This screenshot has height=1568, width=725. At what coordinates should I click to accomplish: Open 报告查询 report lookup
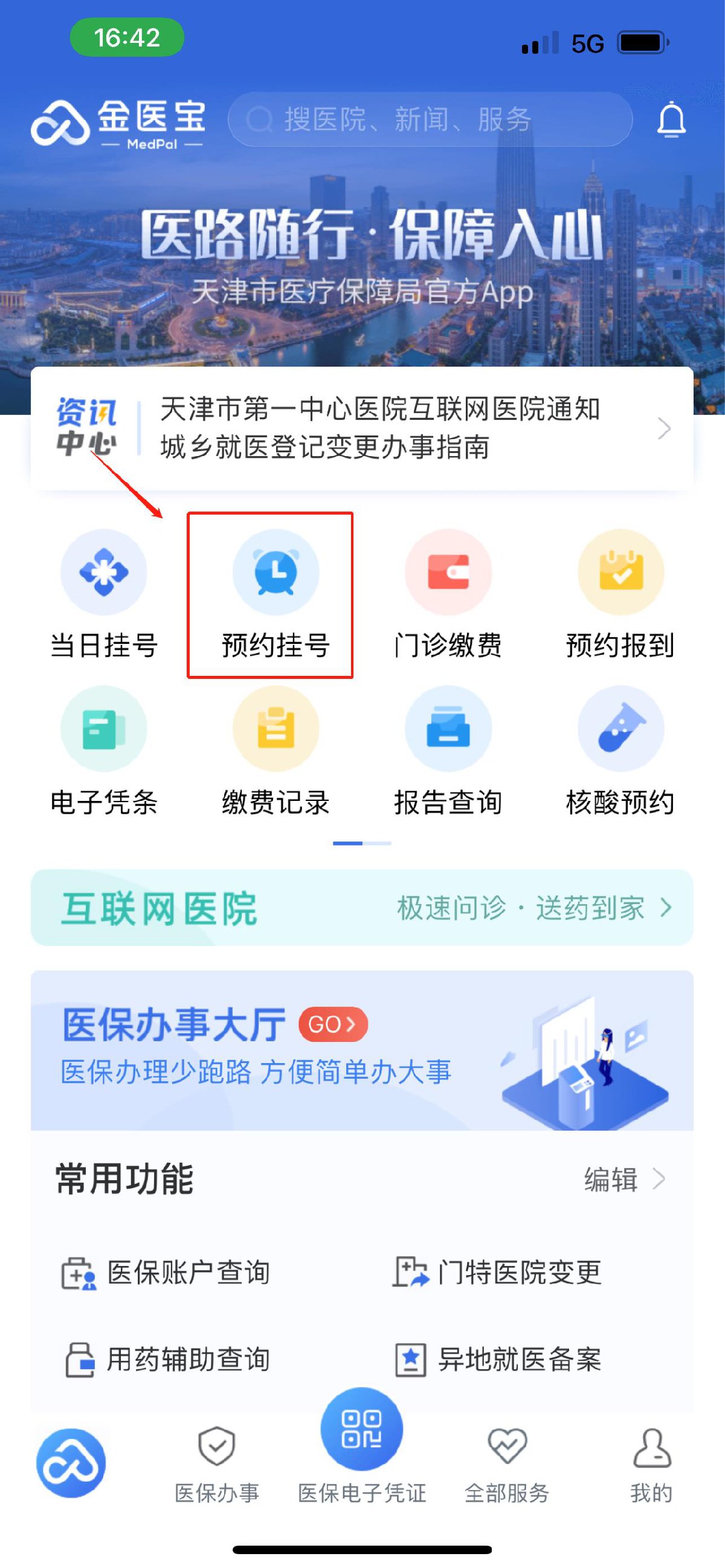point(448,750)
